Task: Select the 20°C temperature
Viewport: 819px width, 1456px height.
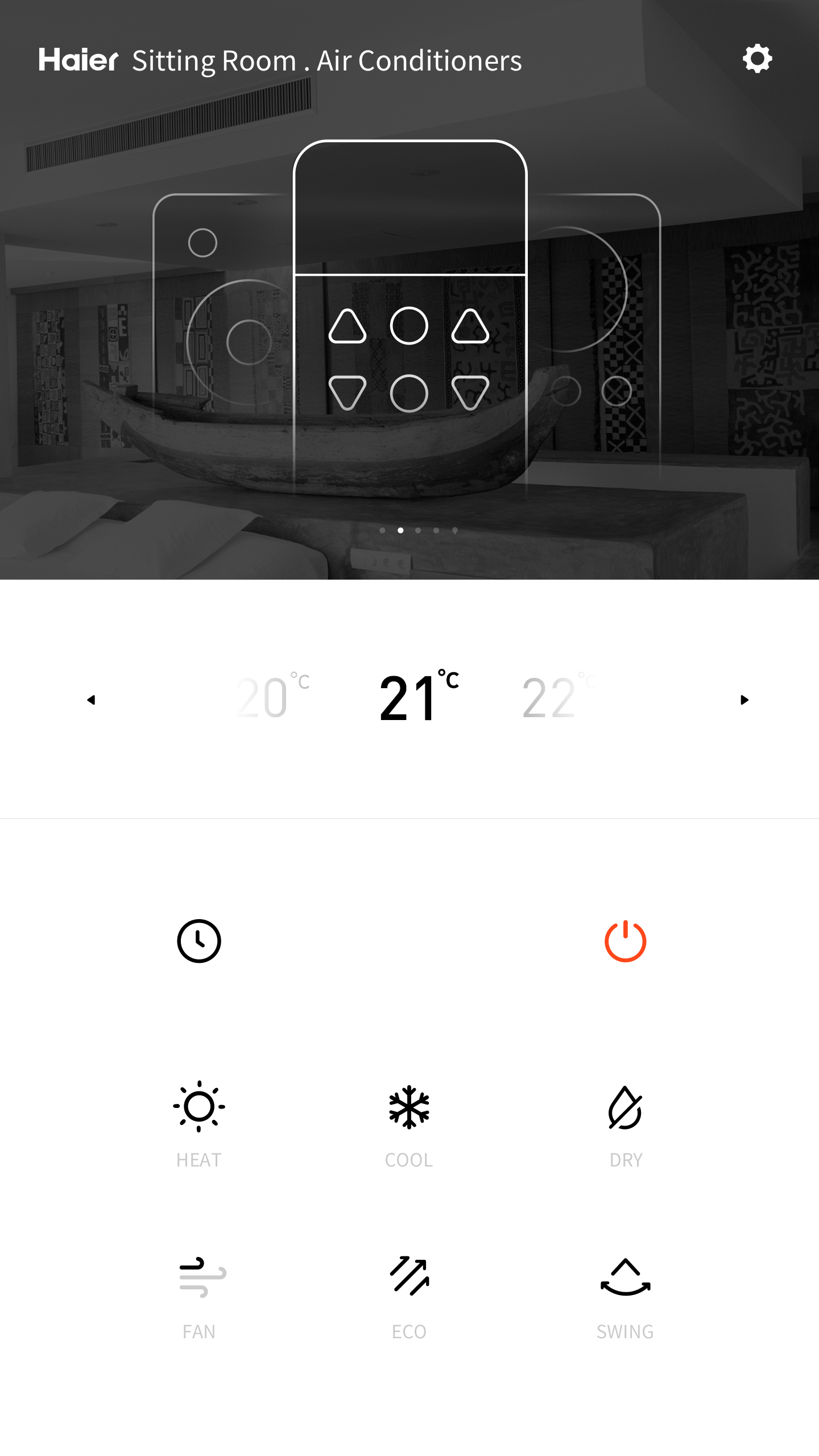Action: [x=272, y=696]
